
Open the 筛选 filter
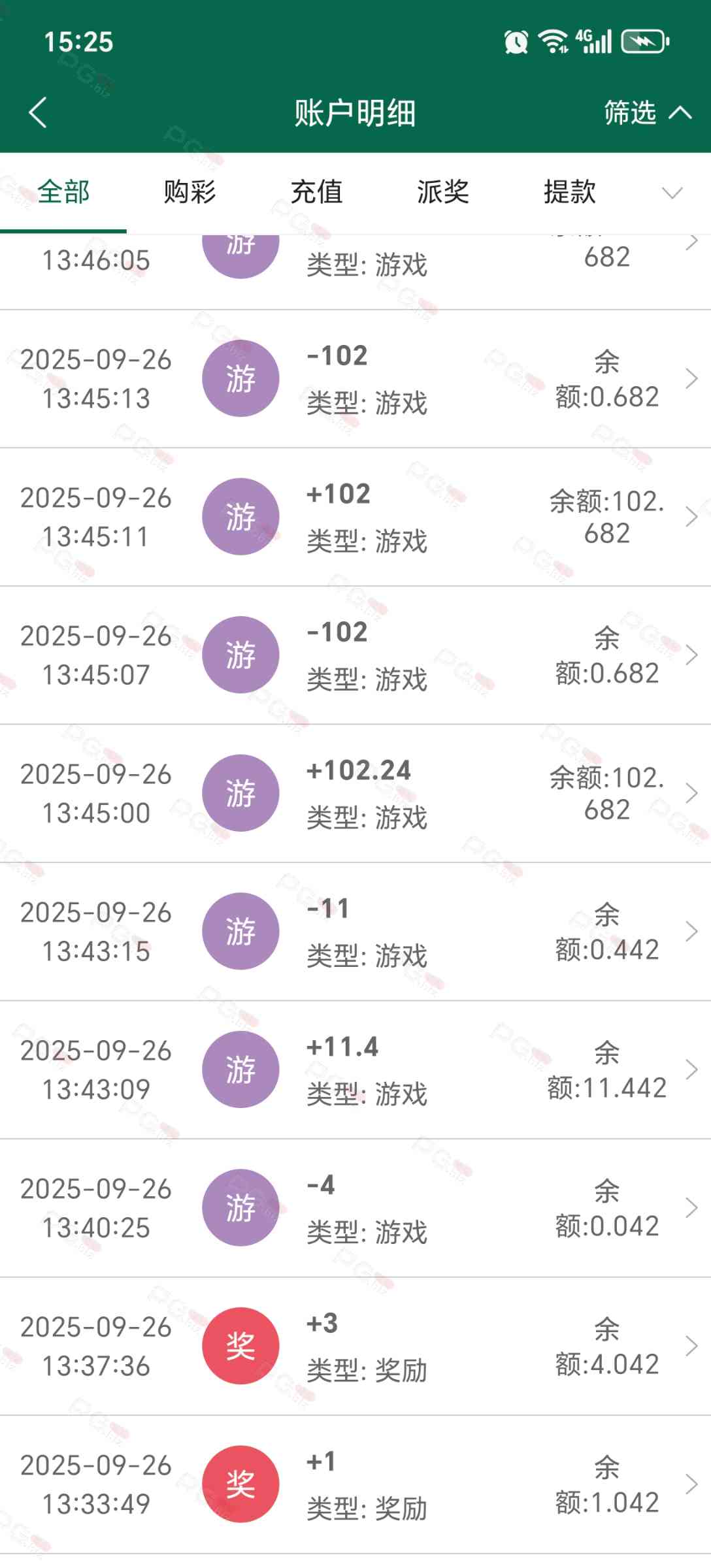click(x=646, y=112)
